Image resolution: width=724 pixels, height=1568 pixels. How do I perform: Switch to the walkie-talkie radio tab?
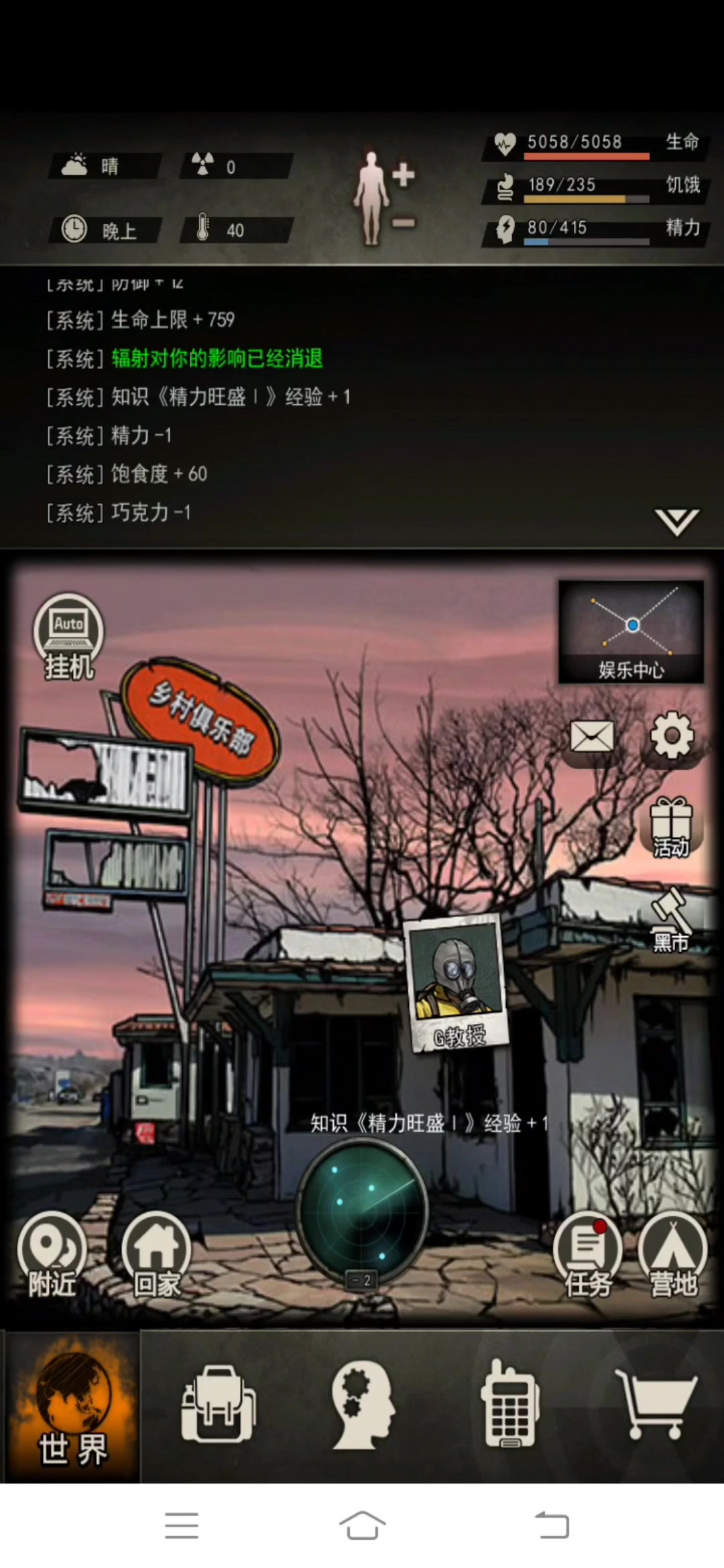[509, 1404]
